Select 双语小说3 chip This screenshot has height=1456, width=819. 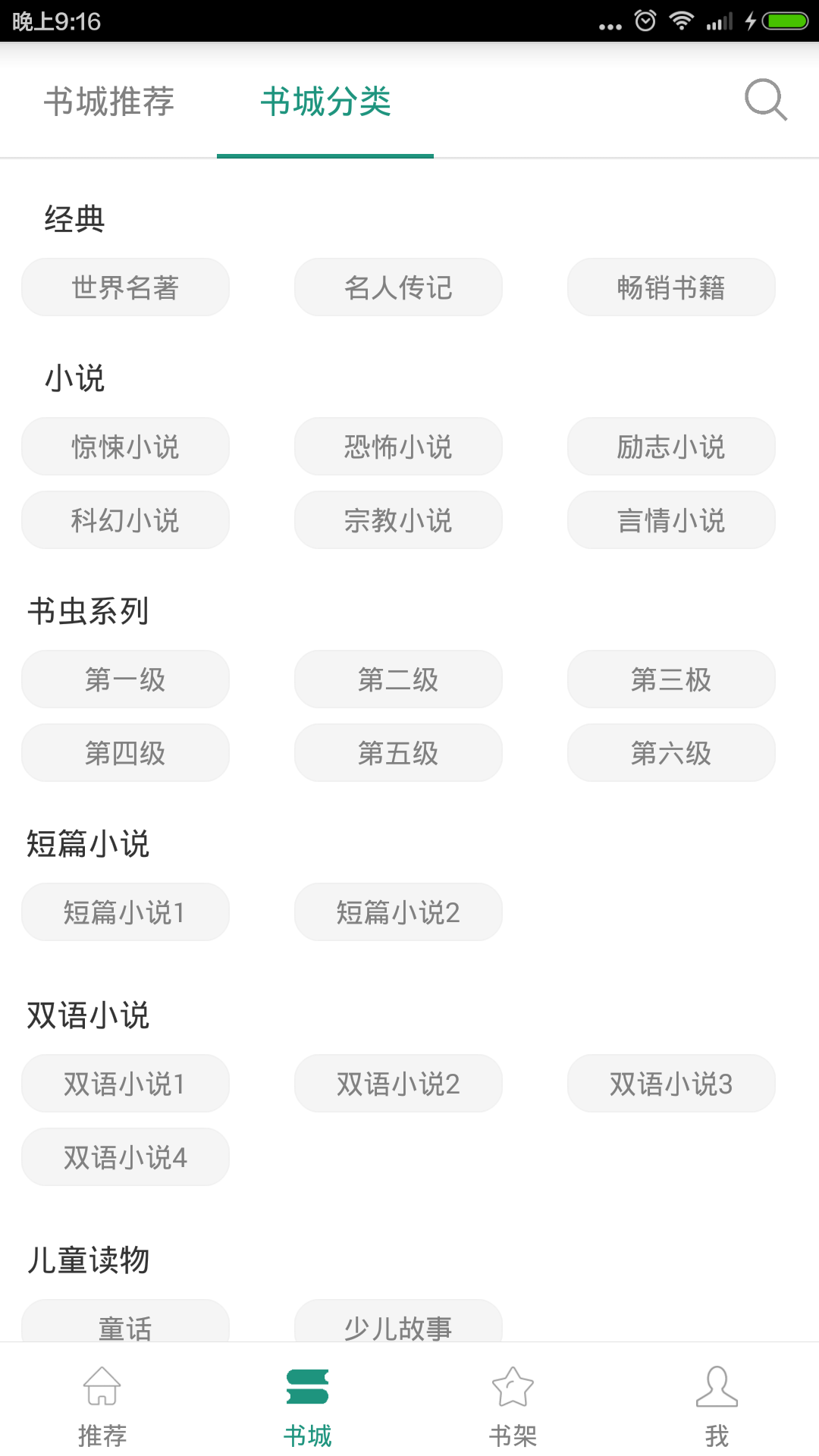tap(671, 1084)
